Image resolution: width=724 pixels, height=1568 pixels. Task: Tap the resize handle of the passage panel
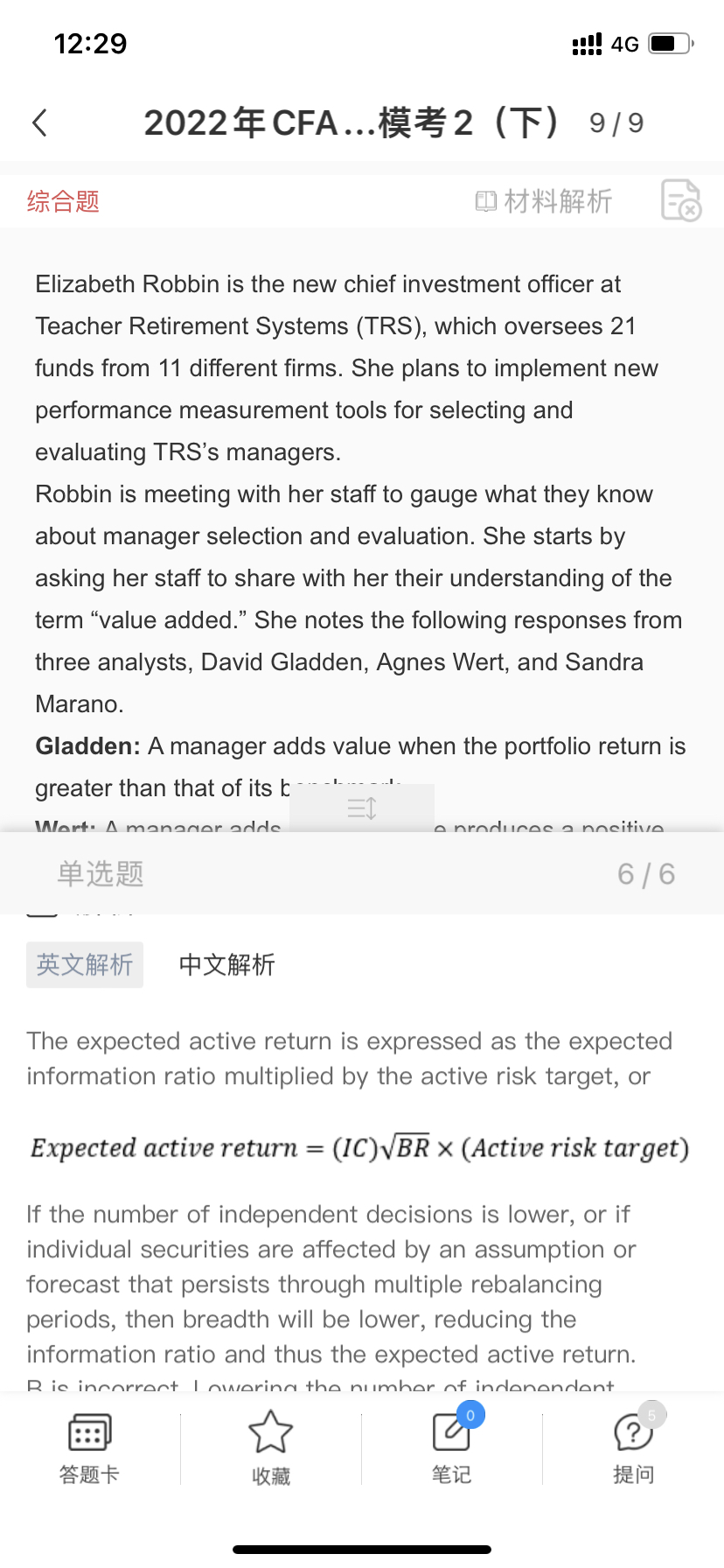pos(362,808)
